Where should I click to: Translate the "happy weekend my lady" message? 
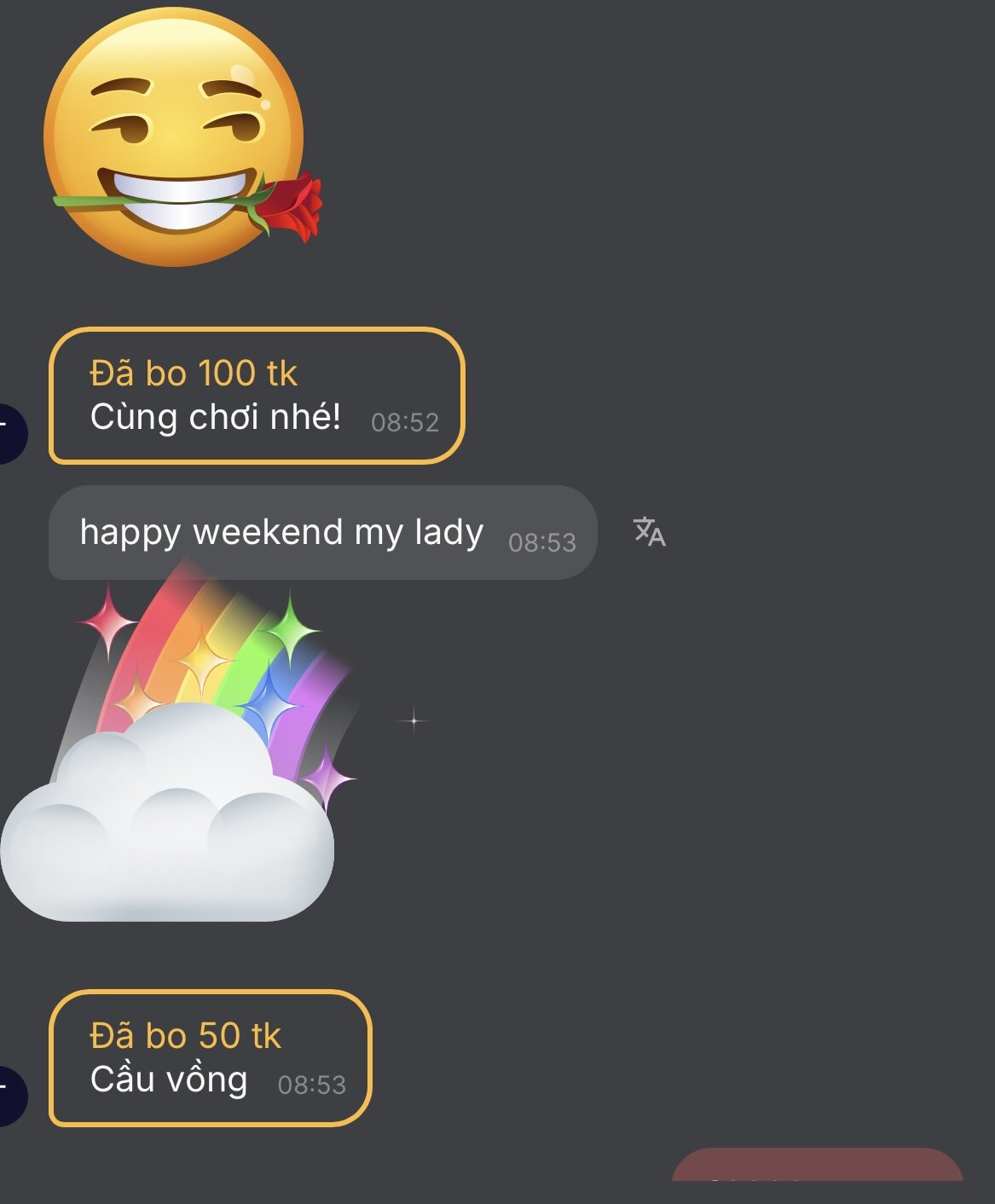coord(649,532)
